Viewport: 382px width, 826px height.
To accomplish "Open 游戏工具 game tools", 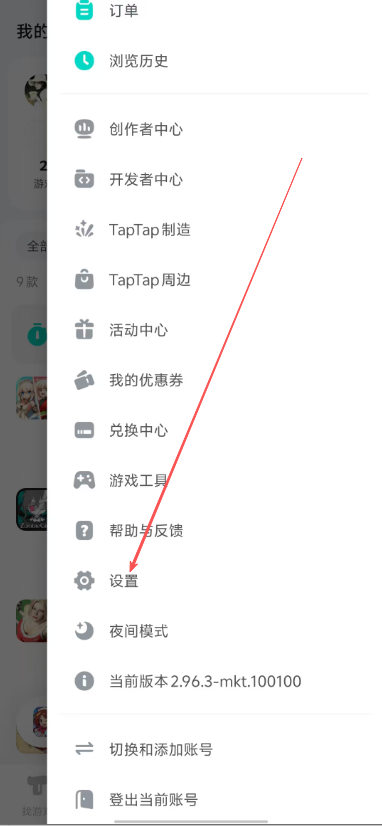I will click(x=214, y=480).
